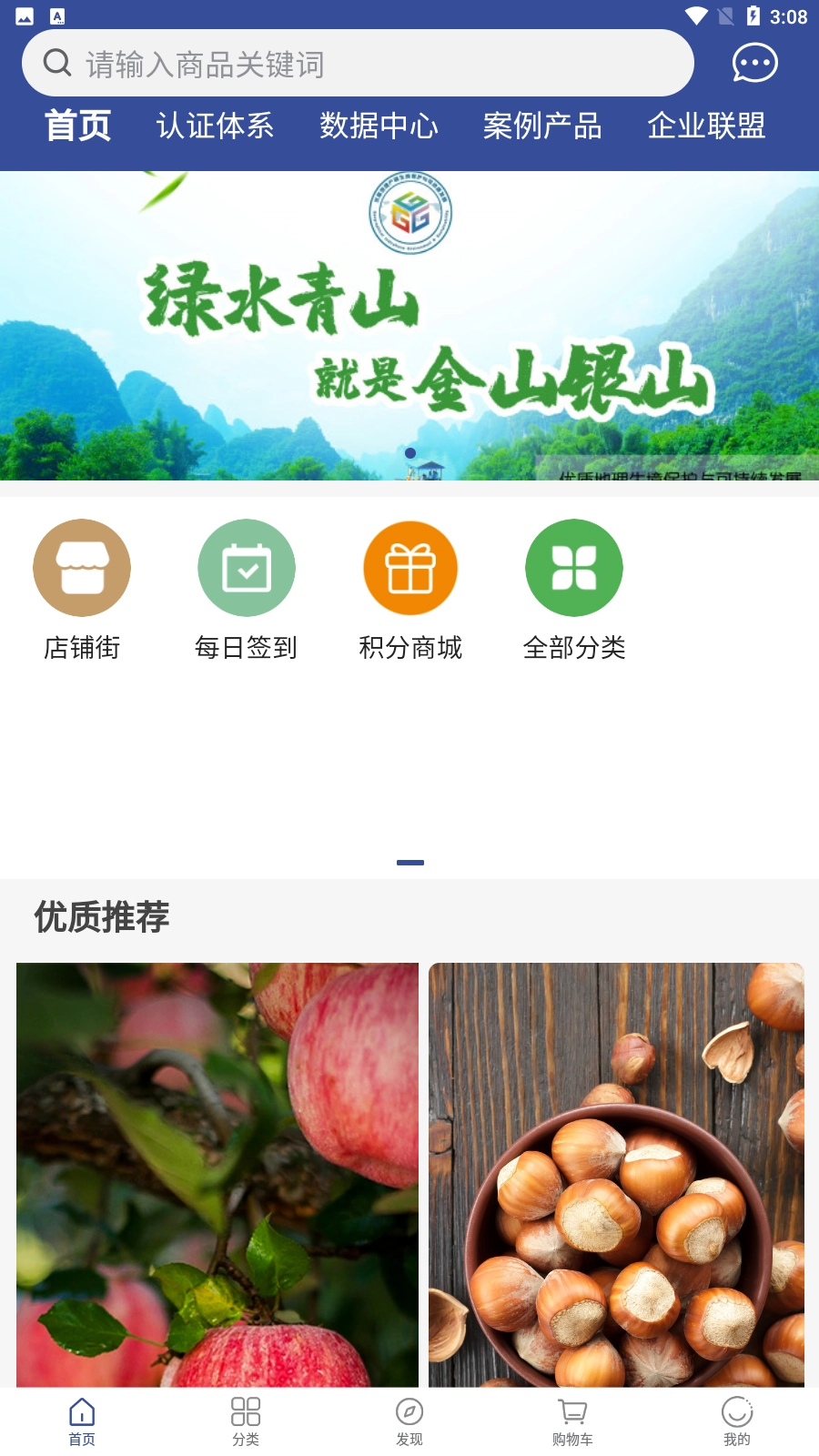
Task: Tap the 分类 category icon in bottom bar
Action: (x=245, y=1418)
